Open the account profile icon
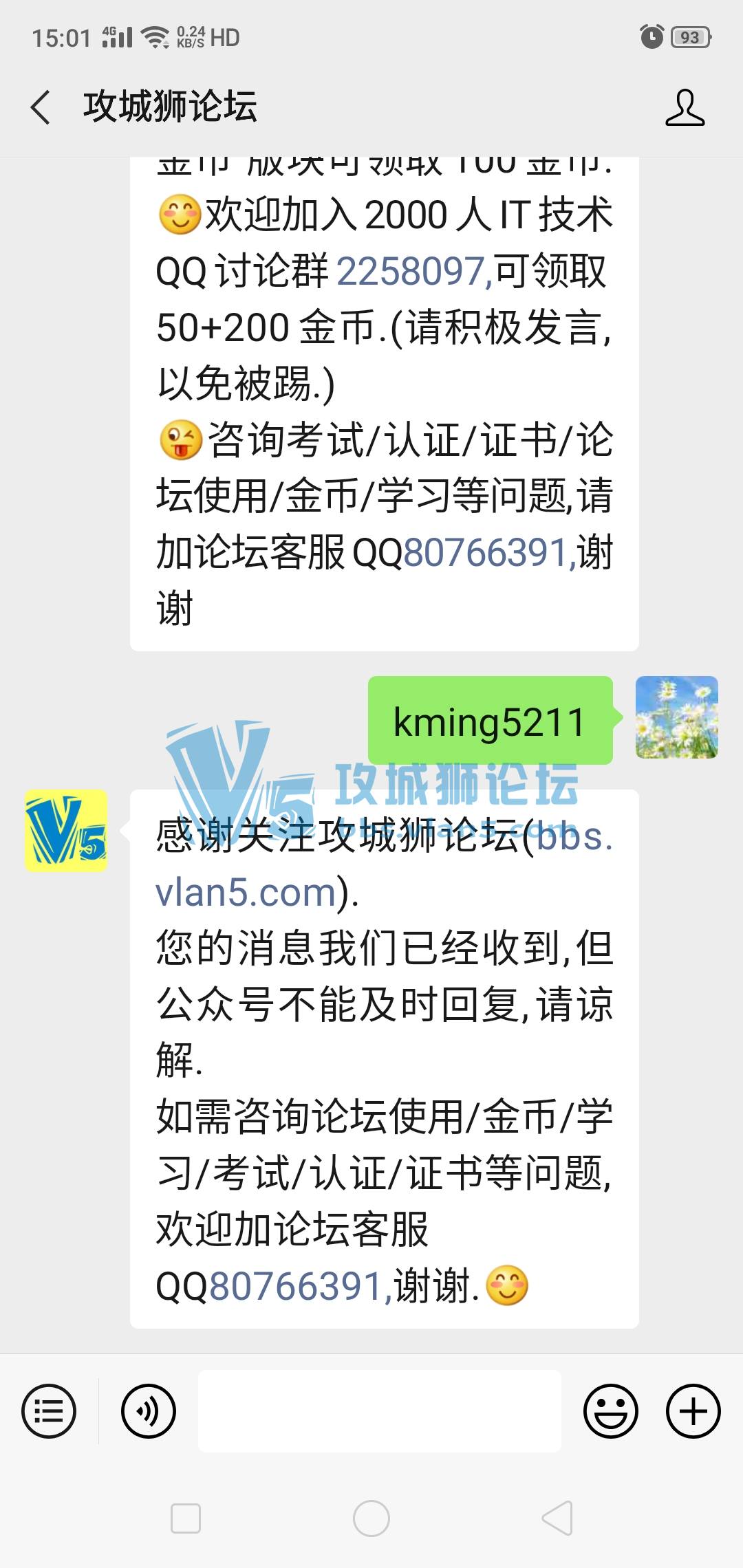 coord(685,107)
